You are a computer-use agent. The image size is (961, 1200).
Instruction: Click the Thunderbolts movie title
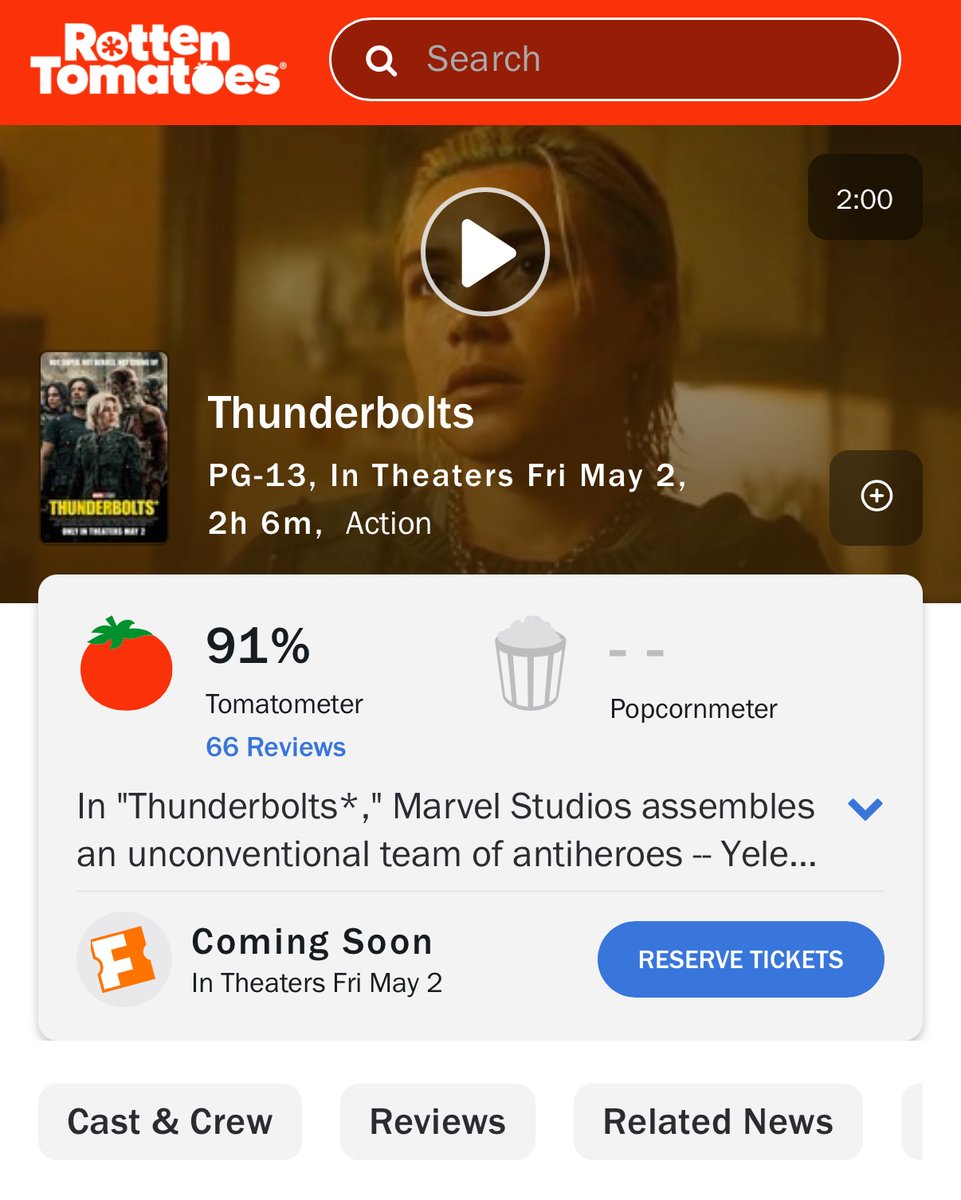pyautogui.click(x=340, y=412)
